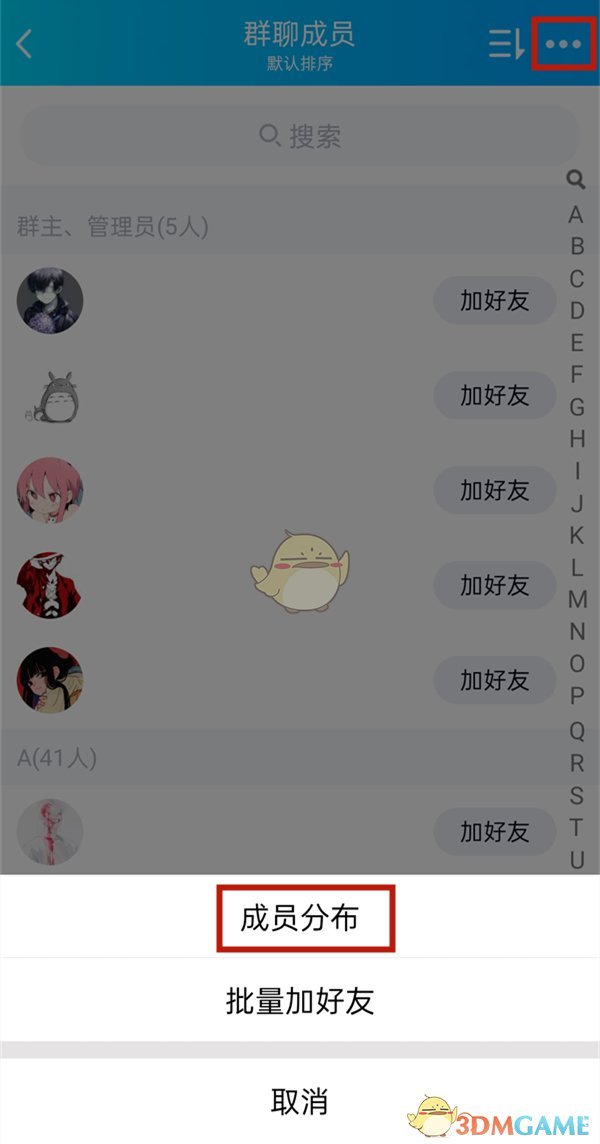Tap the 搜索 search box

click(299, 136)
